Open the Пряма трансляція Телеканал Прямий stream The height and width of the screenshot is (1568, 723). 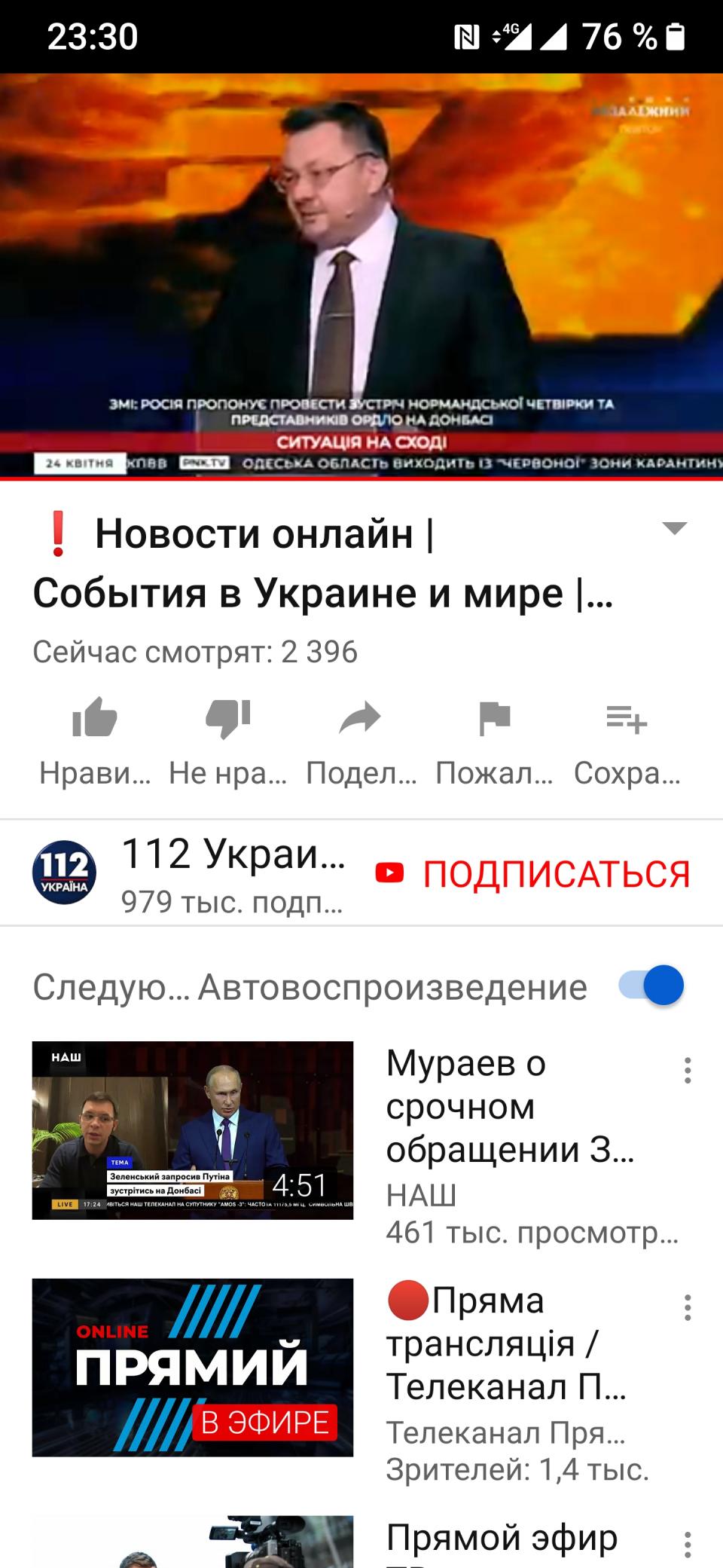pyautogui.click(x=192, y=1368)
